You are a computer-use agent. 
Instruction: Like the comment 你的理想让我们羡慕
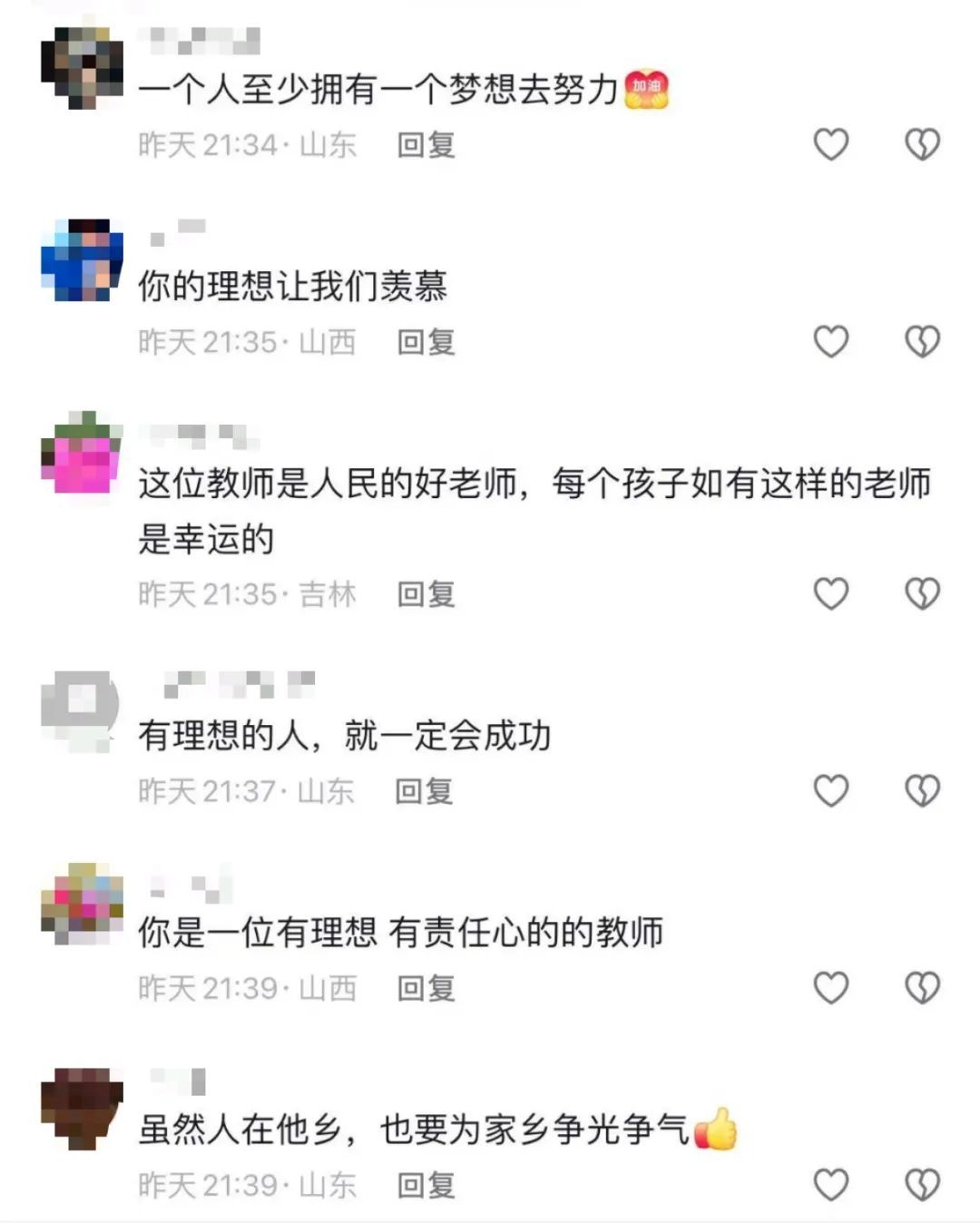pos(830,342)
